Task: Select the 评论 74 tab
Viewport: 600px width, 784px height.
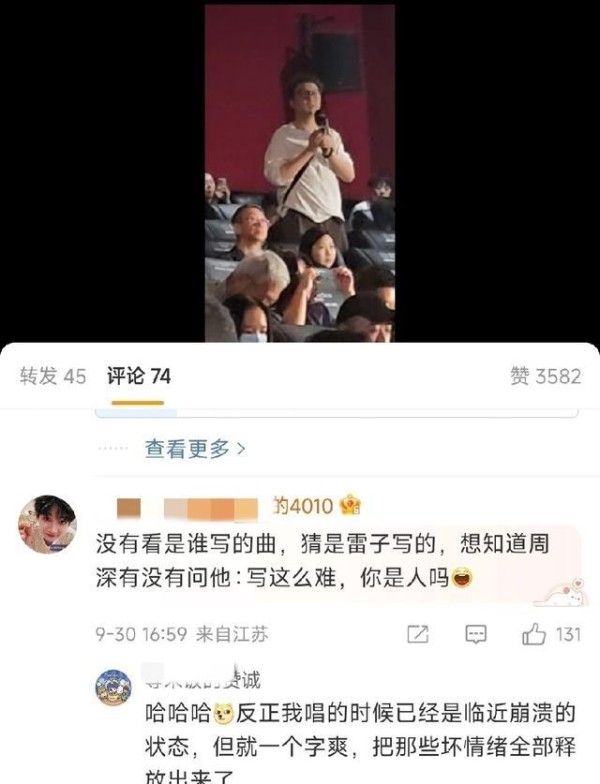Action: click(138, 376)
